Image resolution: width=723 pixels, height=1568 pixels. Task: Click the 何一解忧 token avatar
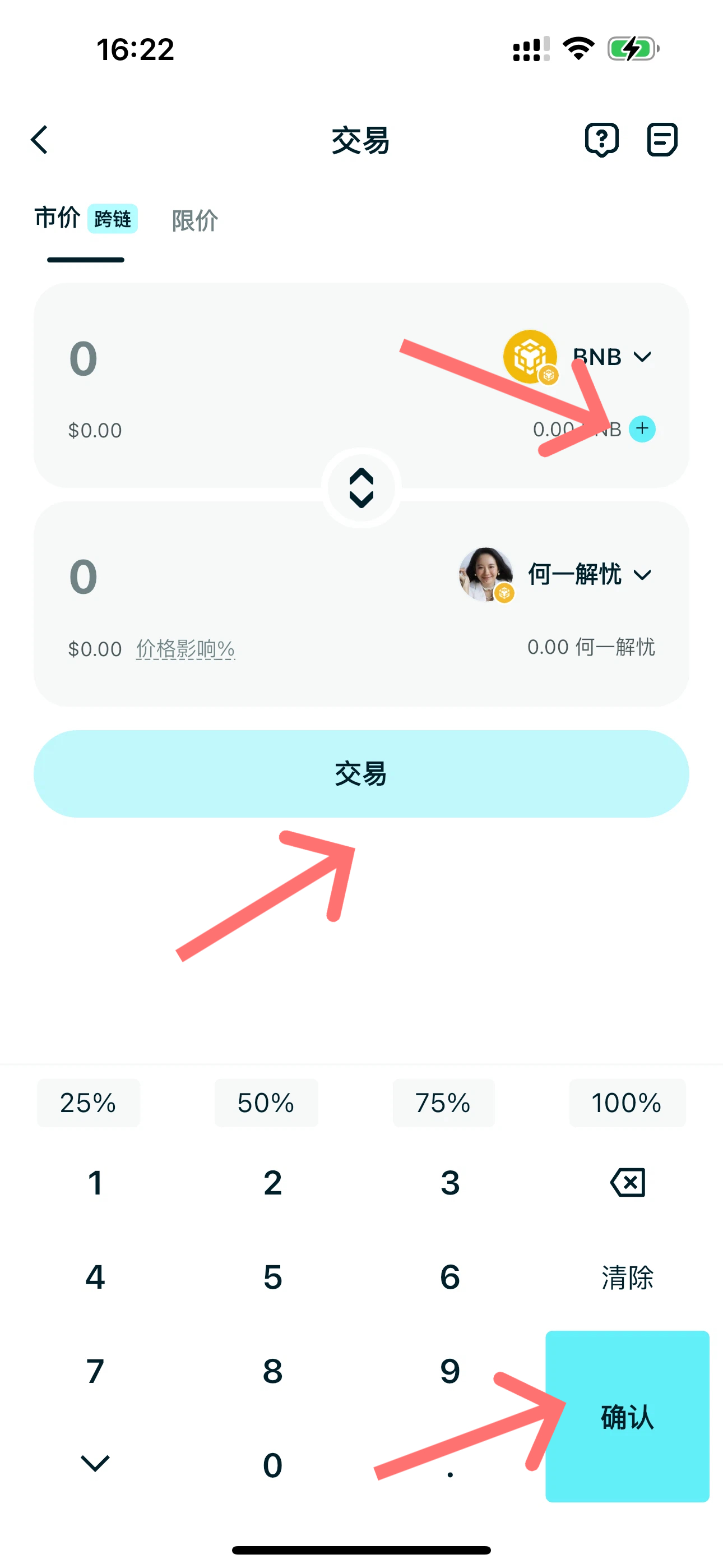pyautogui.click(x=486, y=574)
